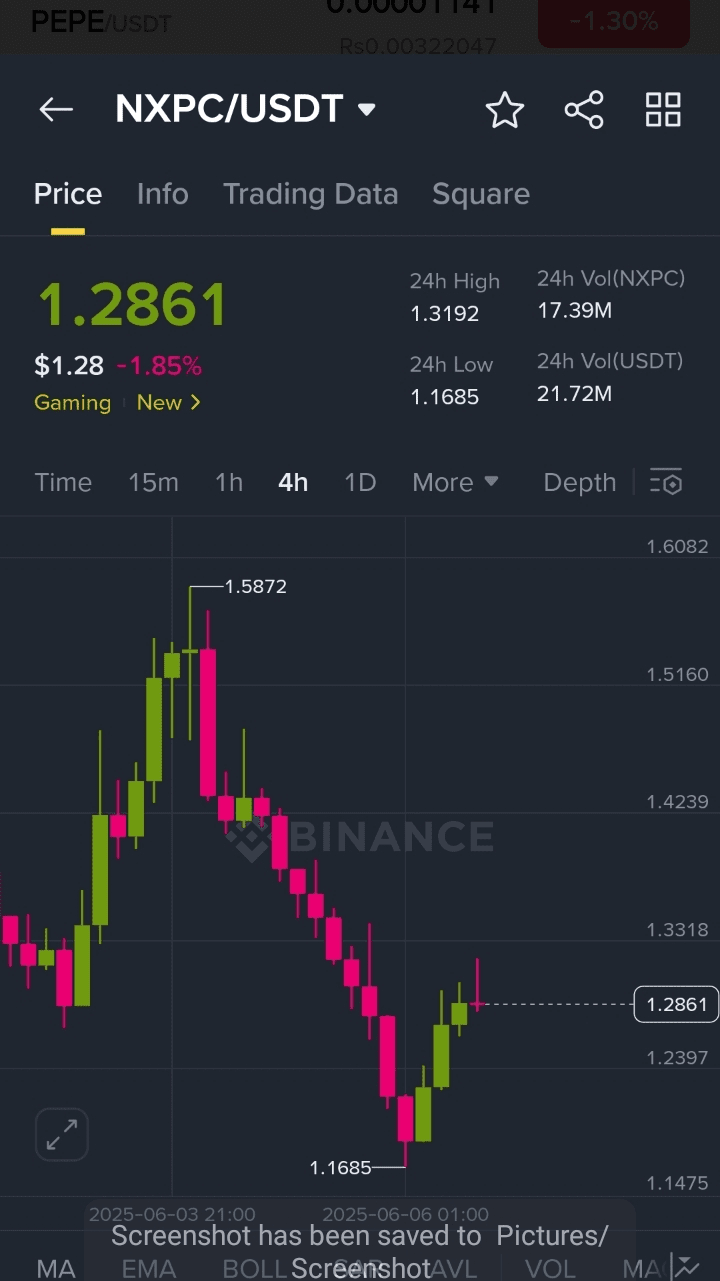The height and width of the screenshot is (1281, 720).
Task: Go back using the arrow icon
Action: (x=56, y=110)
